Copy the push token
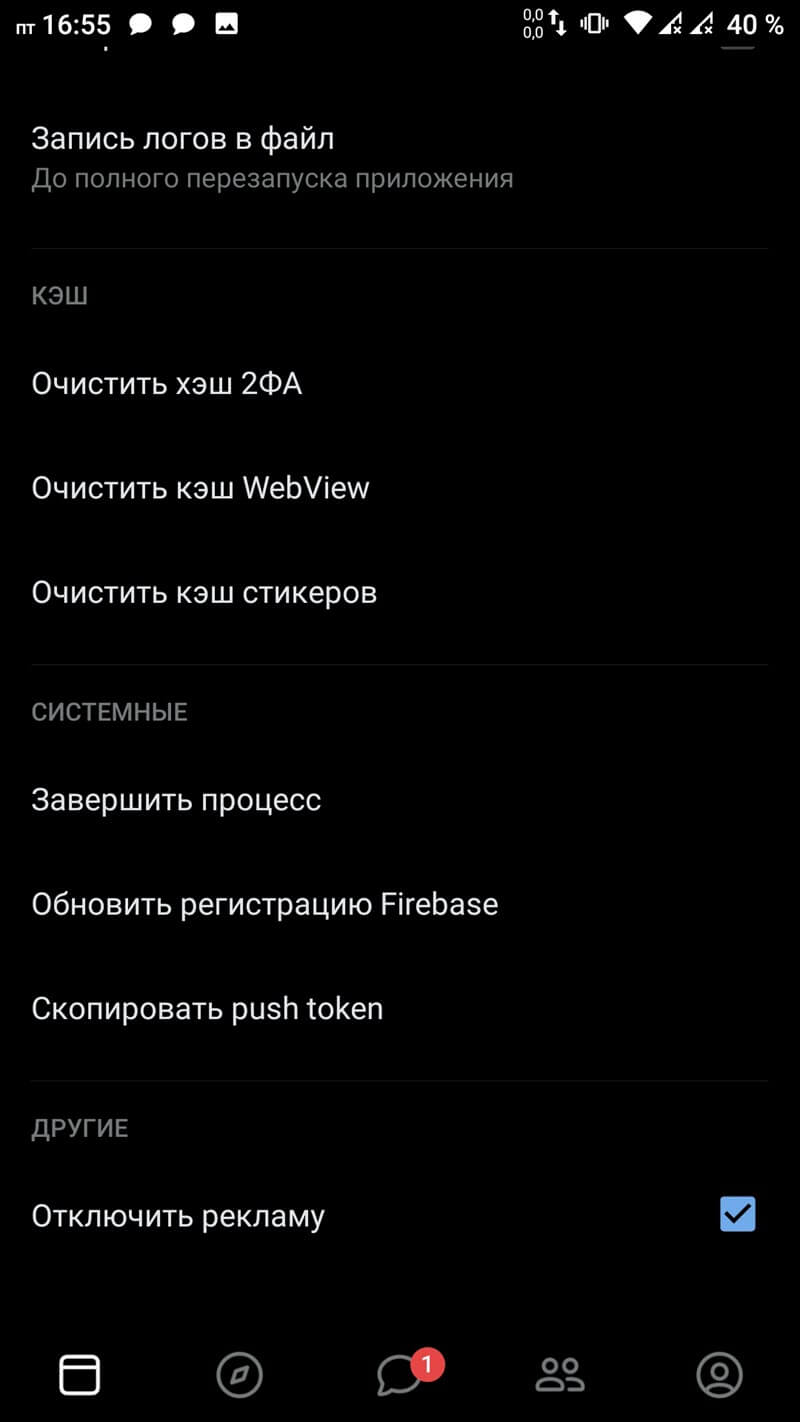 (x=400, y=1008)
